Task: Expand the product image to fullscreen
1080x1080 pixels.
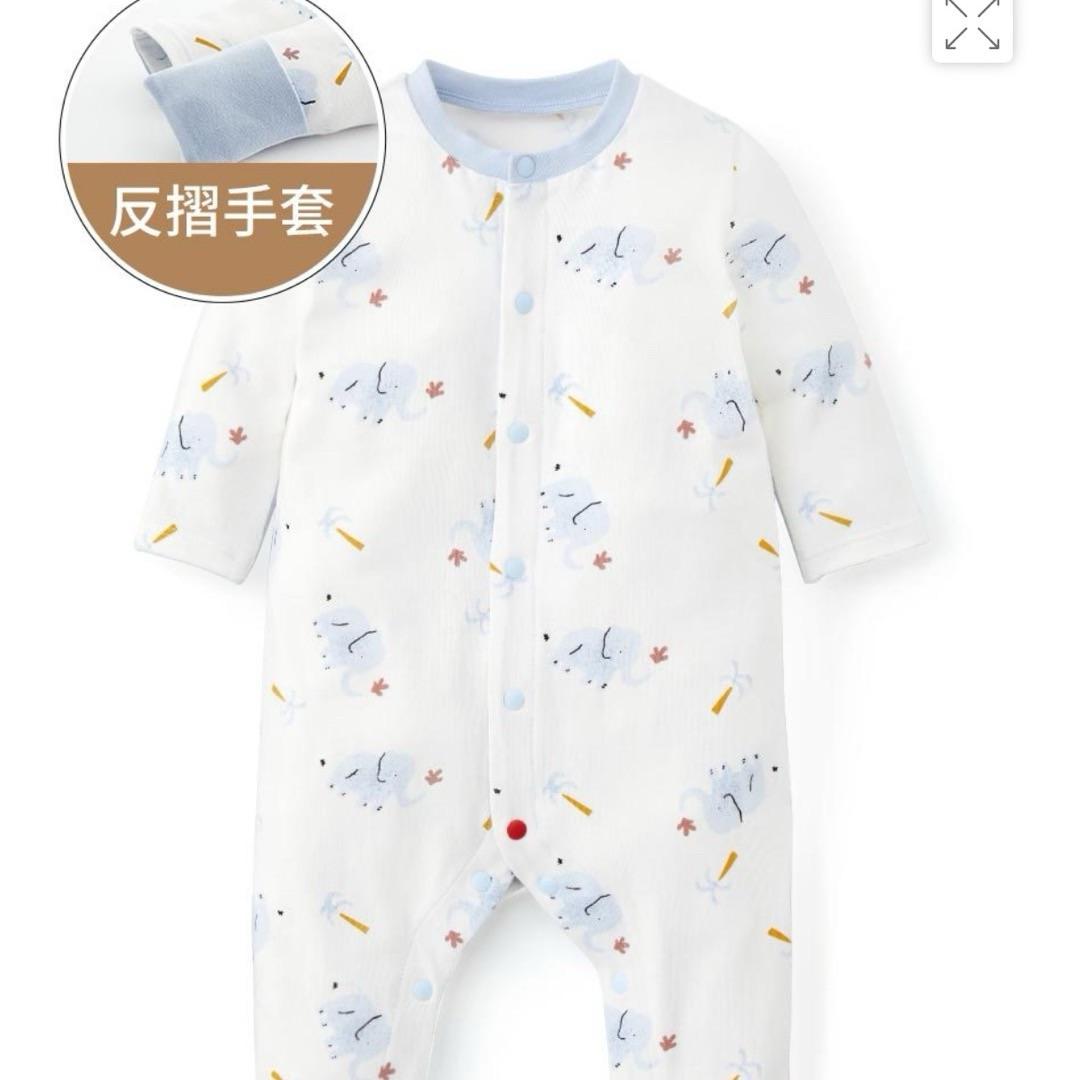Action: pos(971,25)
